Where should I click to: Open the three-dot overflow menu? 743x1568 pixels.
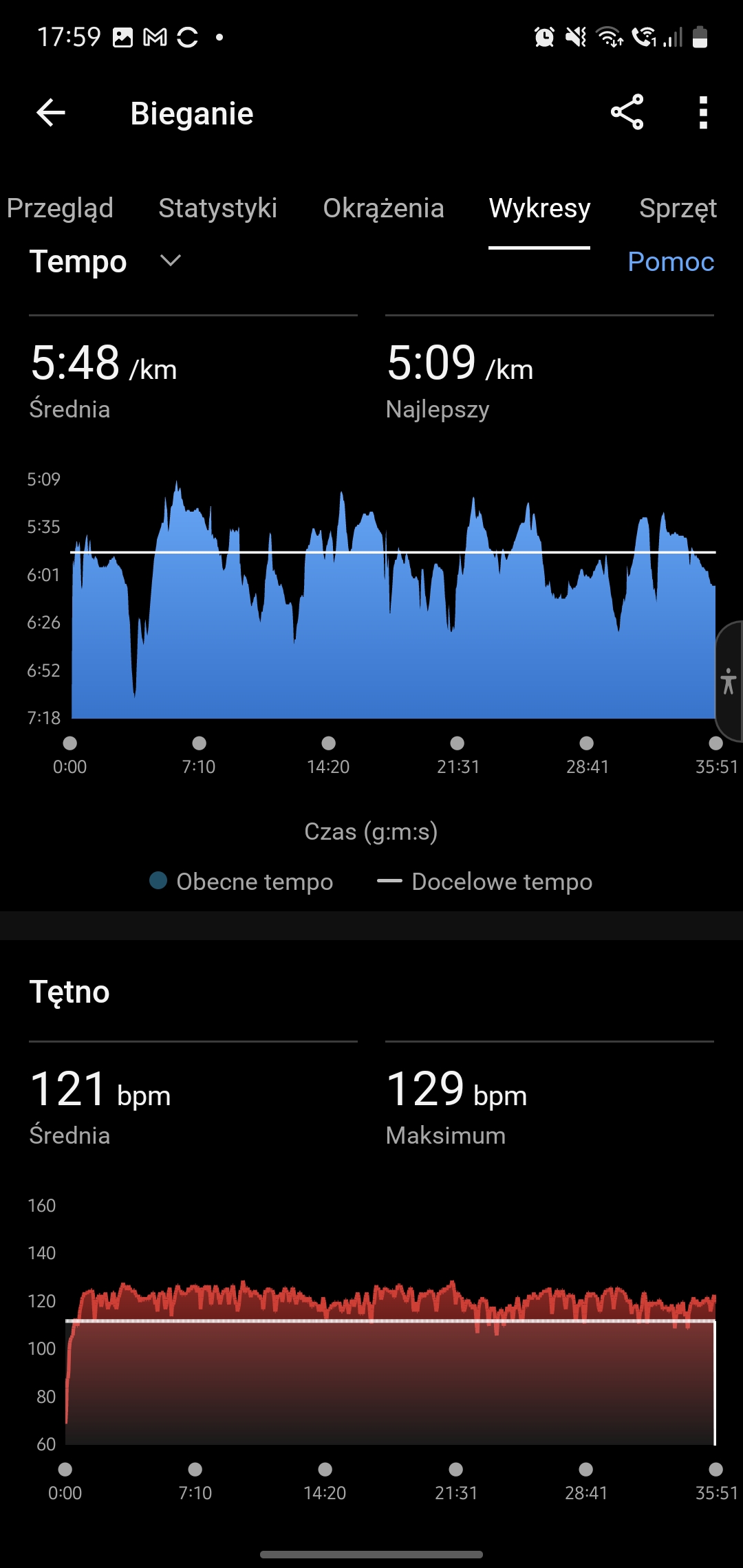[x=702, y=113]
